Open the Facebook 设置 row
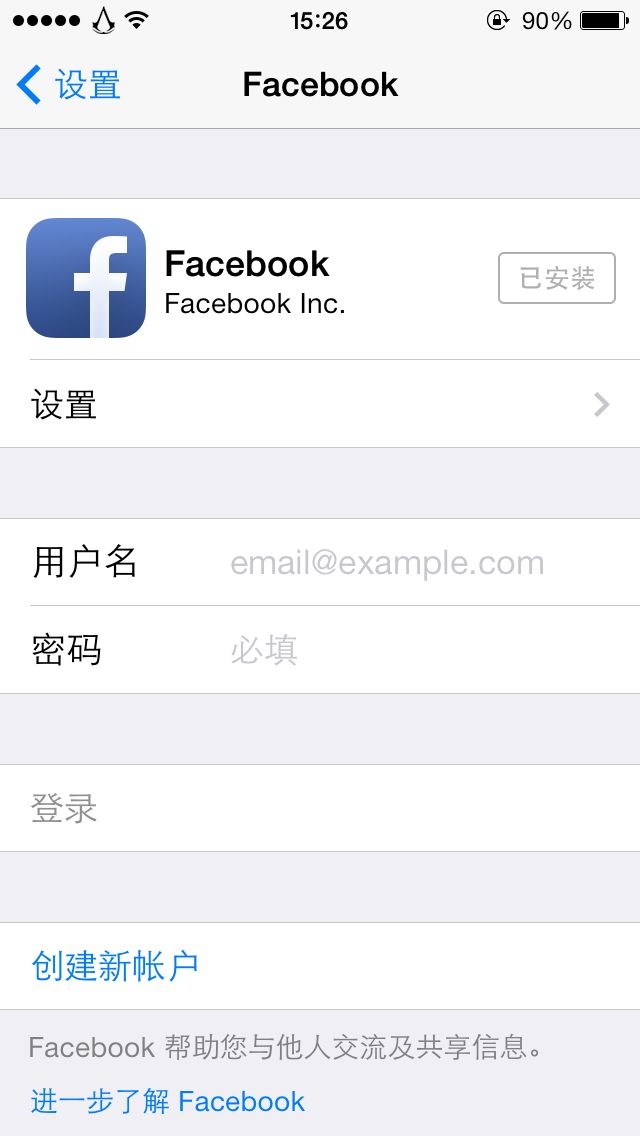The height and width of the screenshot is (1136, 640). [x=320, y=404]
